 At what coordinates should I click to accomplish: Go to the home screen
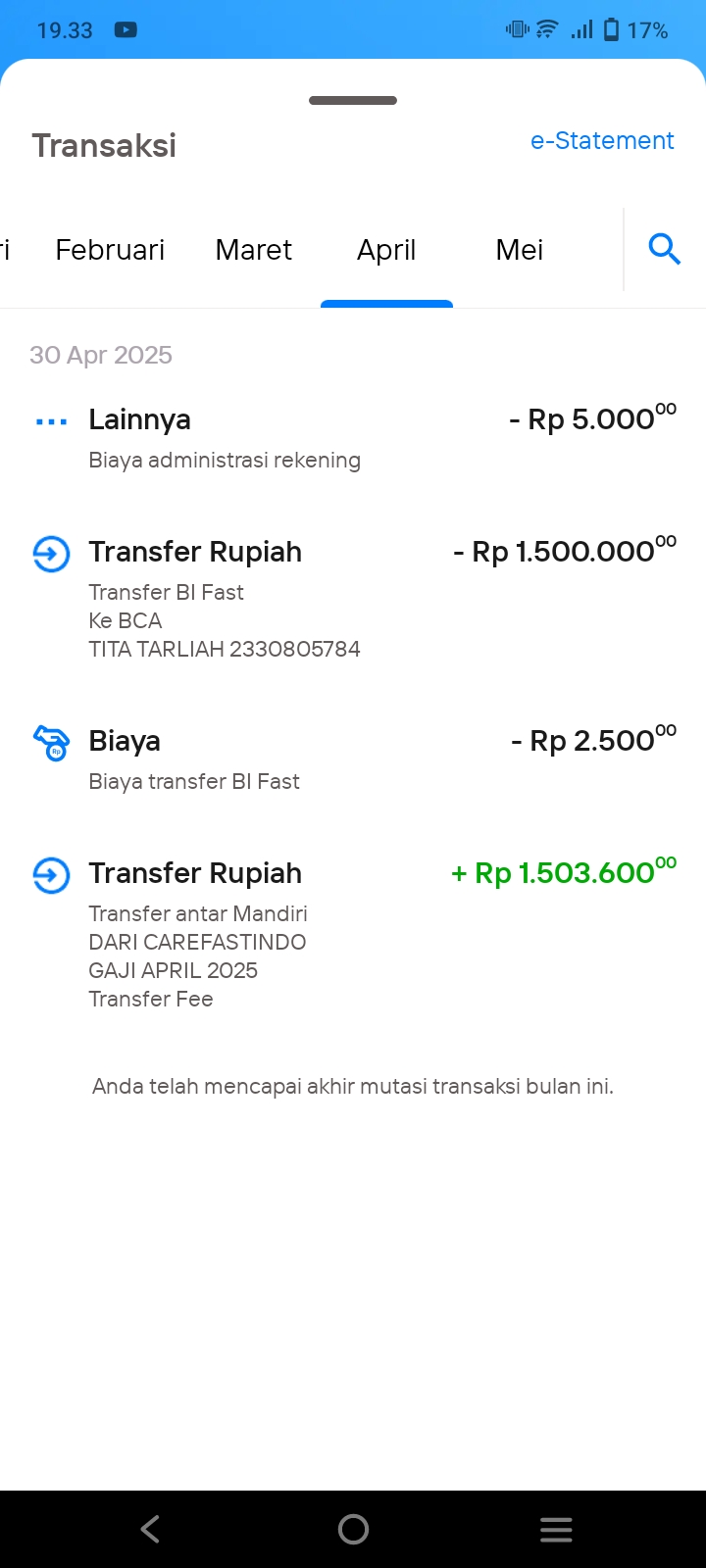(353, 1529)
